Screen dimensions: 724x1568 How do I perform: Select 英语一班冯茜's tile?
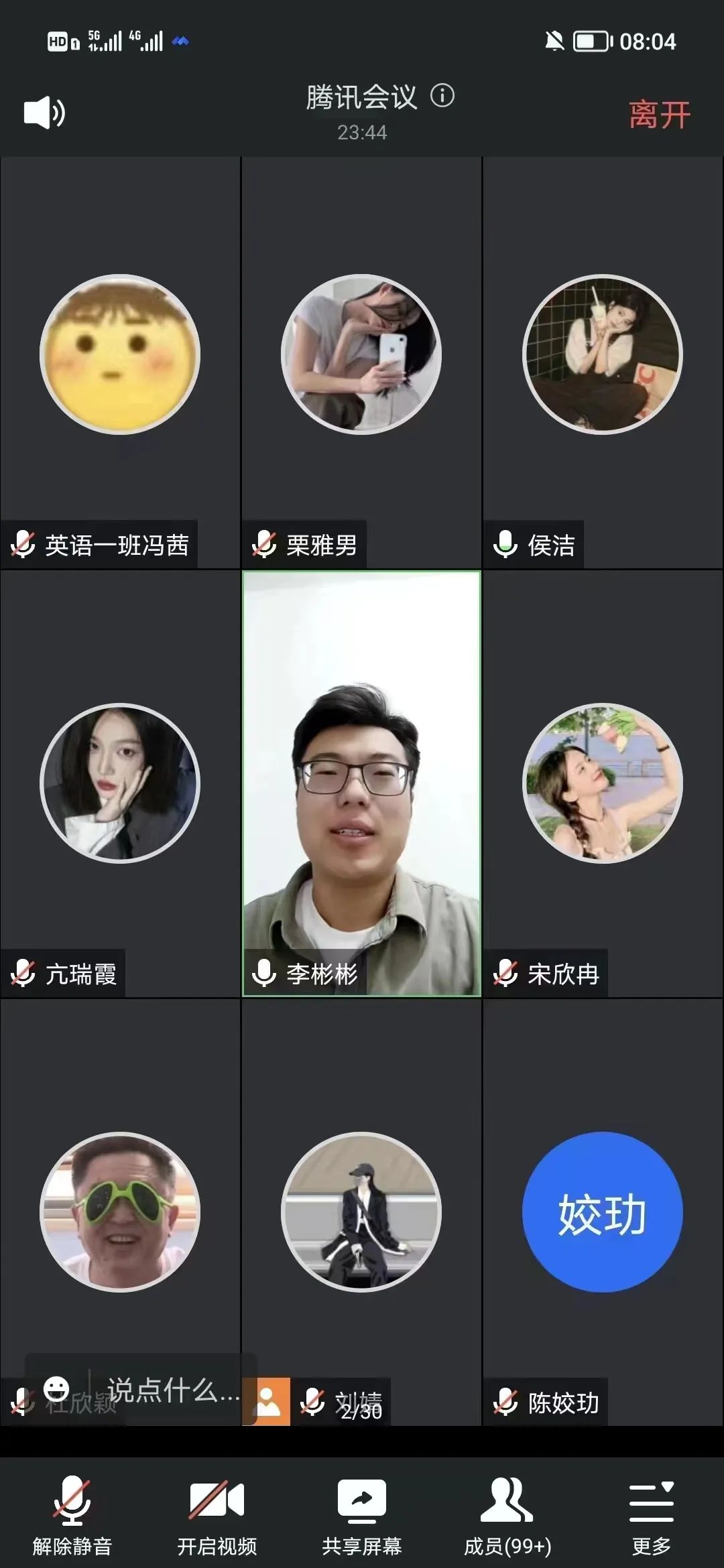(120, 362)
